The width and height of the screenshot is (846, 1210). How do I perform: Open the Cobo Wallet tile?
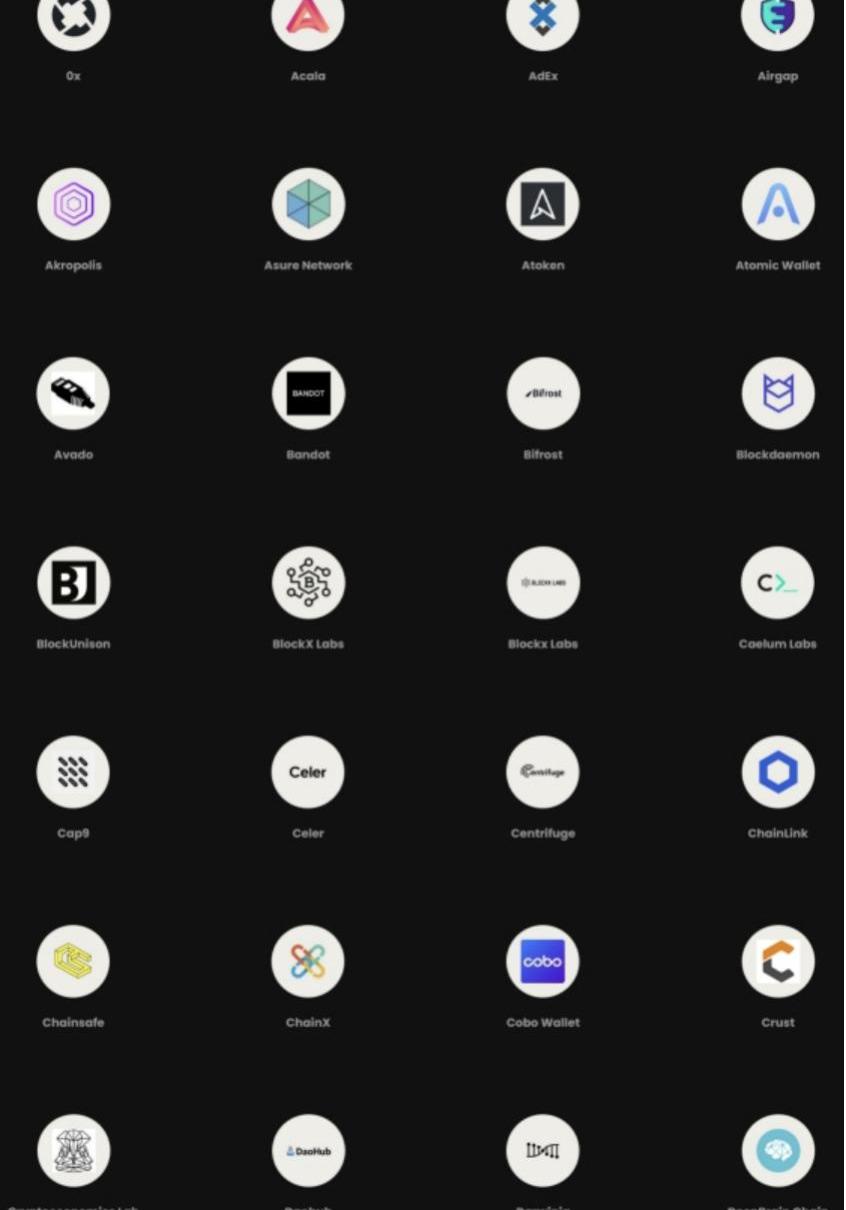pos(543,961)
